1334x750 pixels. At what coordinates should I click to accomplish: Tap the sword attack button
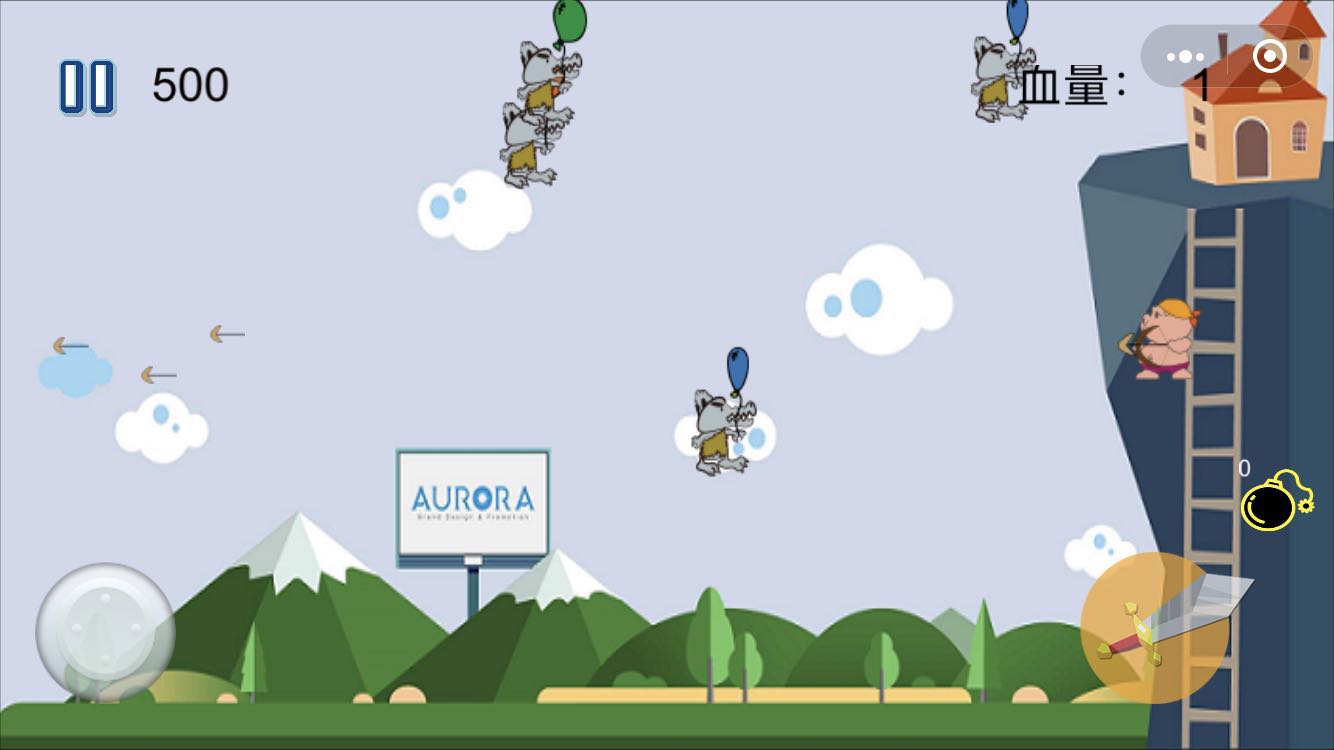(x=1158, y=627)
